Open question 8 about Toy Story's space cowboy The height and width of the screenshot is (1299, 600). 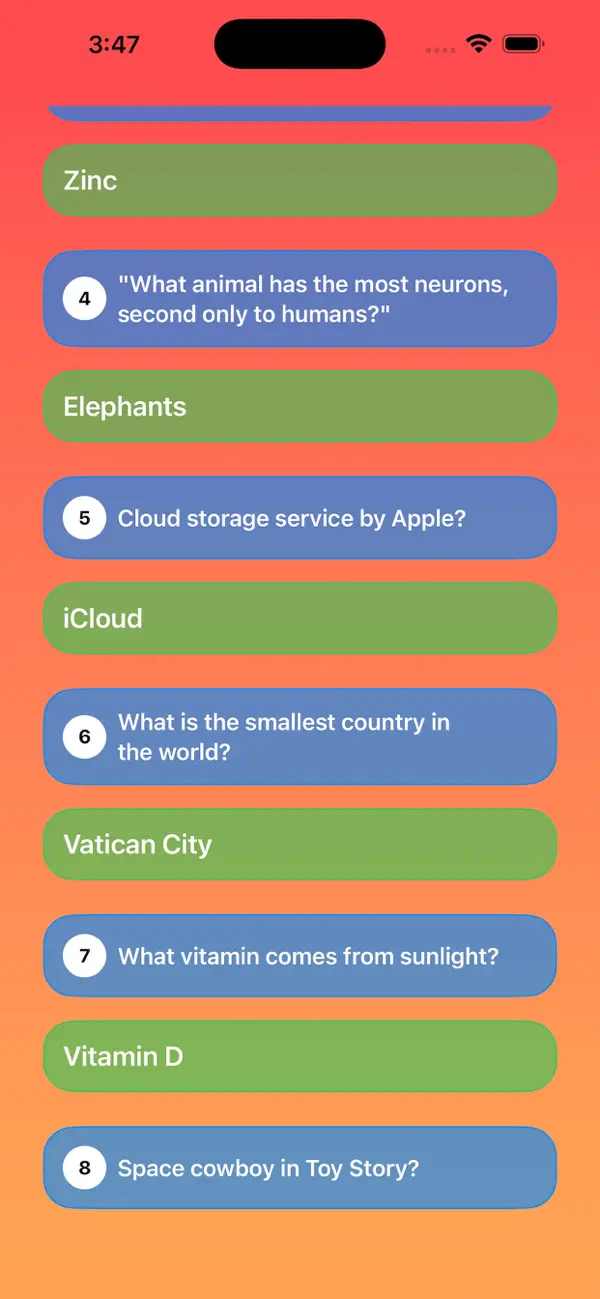300,1168
